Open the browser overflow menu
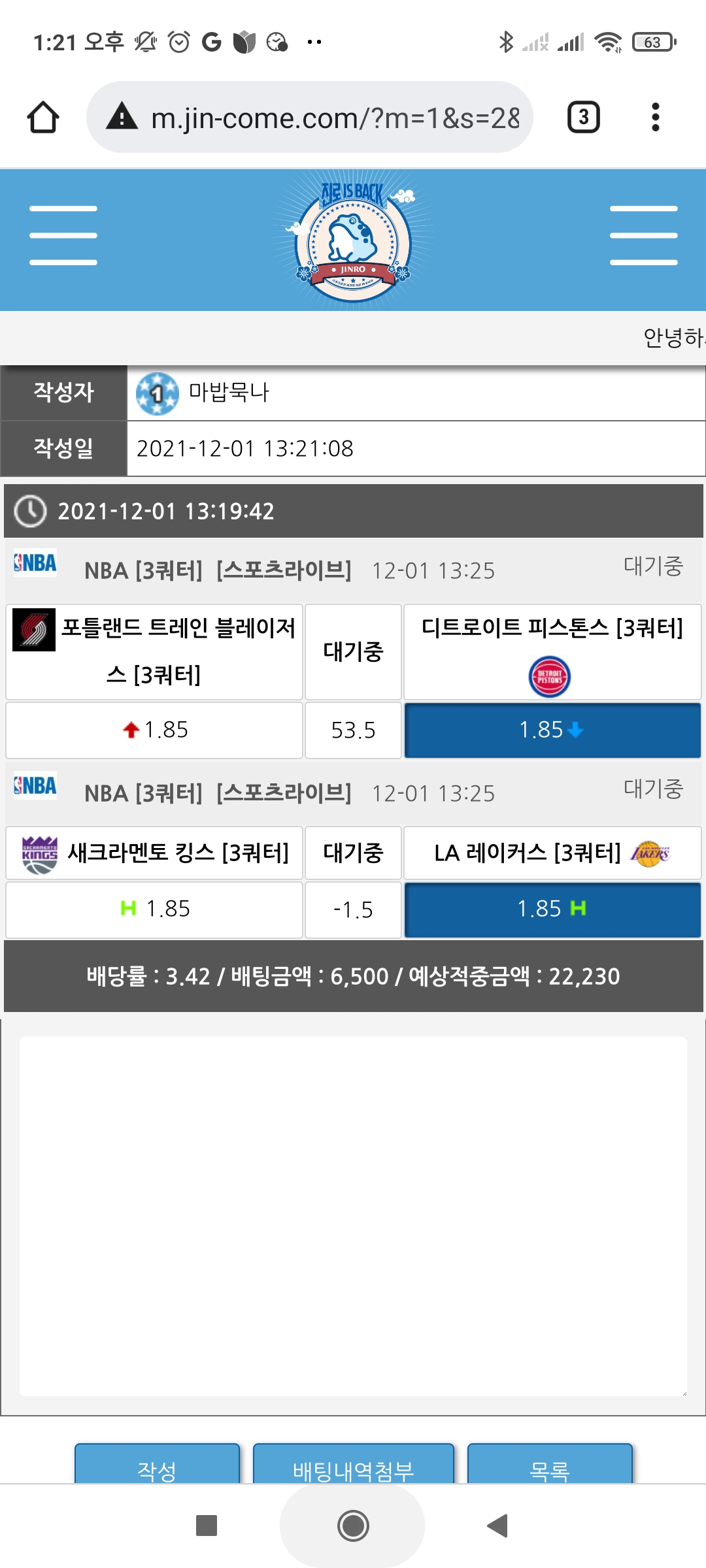This screenshot has width=706, height=1568. [x=655, y=118]
